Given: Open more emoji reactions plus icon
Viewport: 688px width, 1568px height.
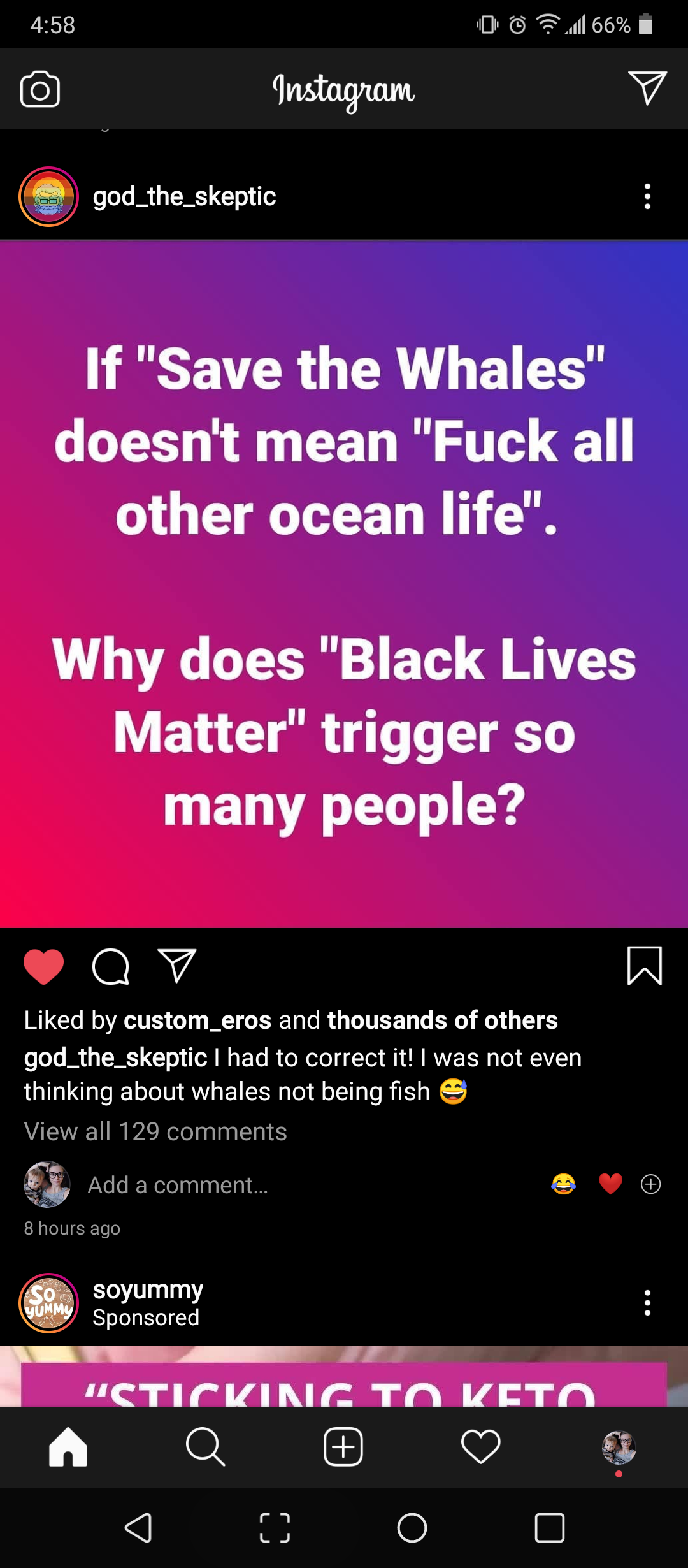Looking at the screenshot, I should (x=650, y=1184).
